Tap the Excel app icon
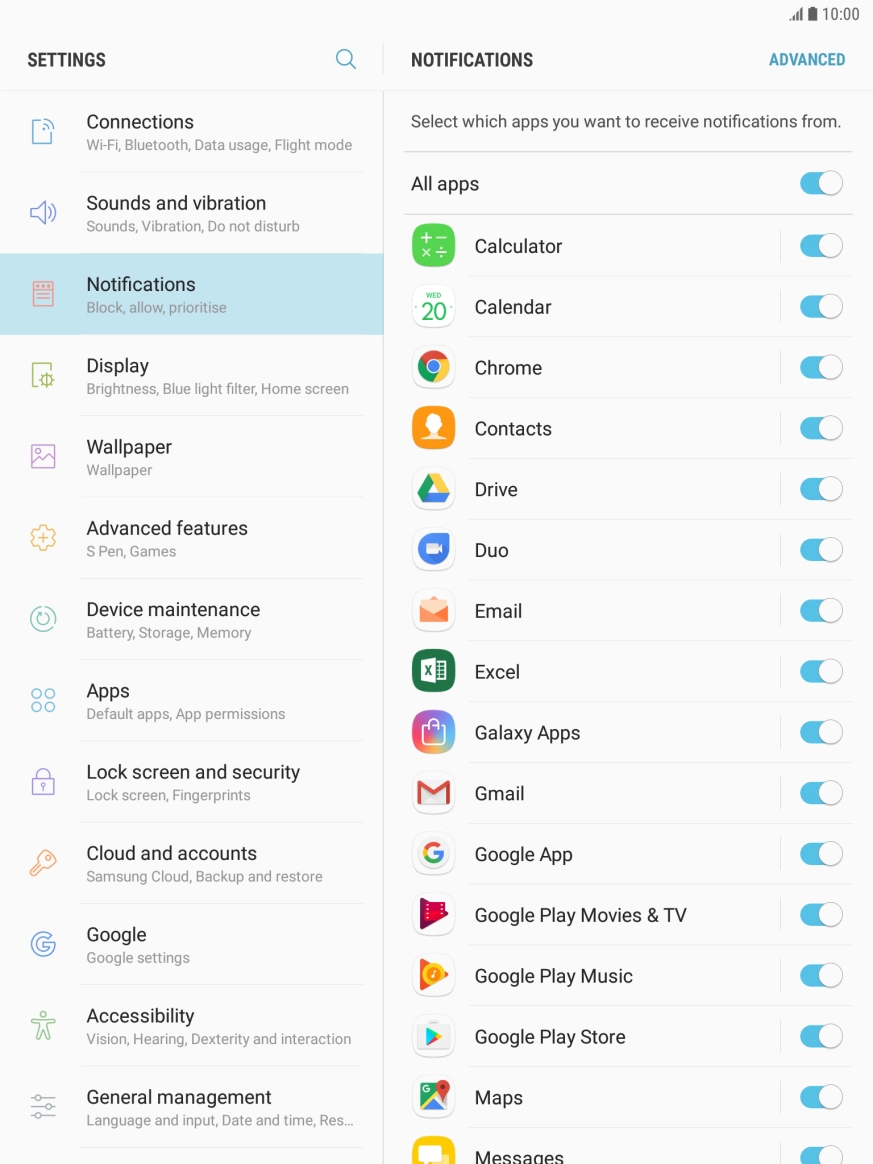Screen dimensions: 873x1164 pyautogui.click(x=433, y=671)
